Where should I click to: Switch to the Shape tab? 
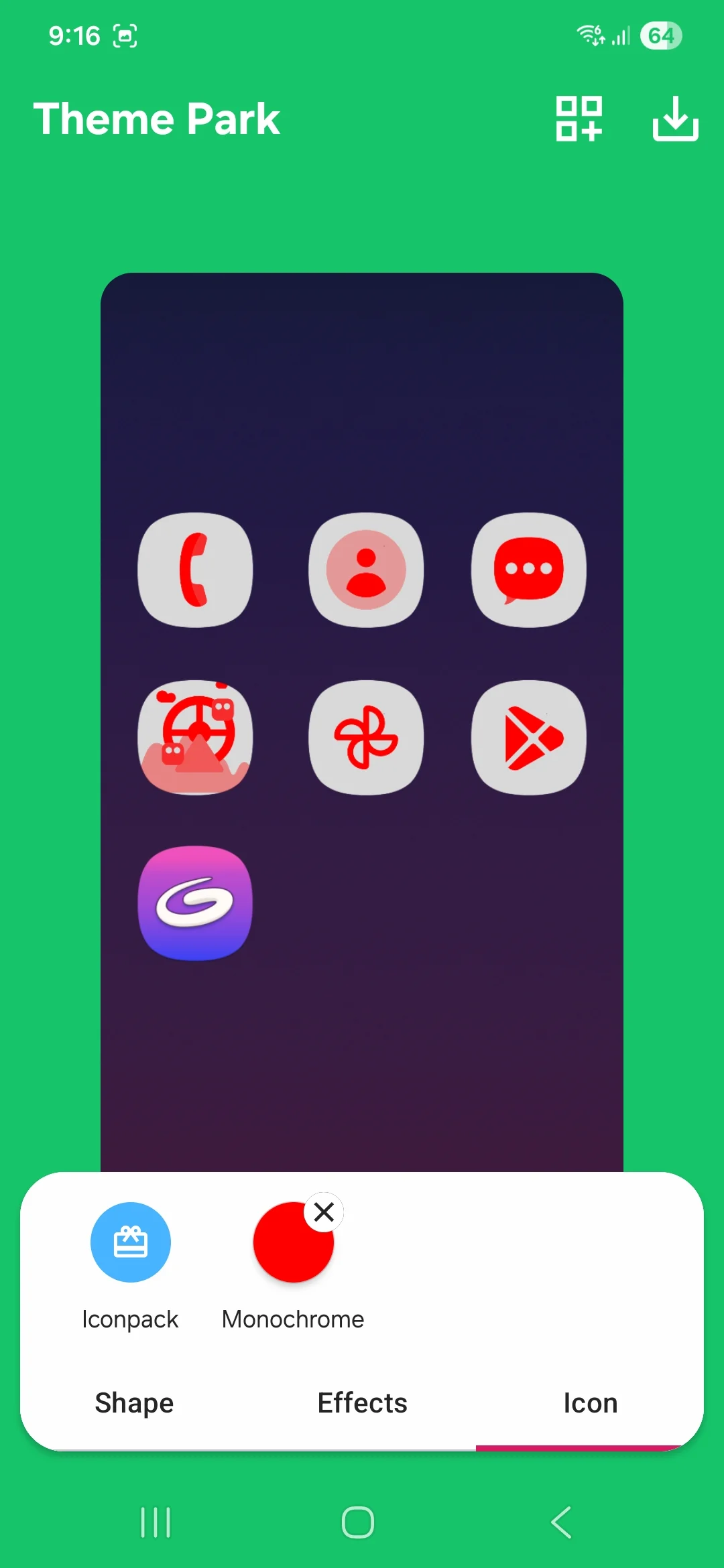(x=134, y=1402)
